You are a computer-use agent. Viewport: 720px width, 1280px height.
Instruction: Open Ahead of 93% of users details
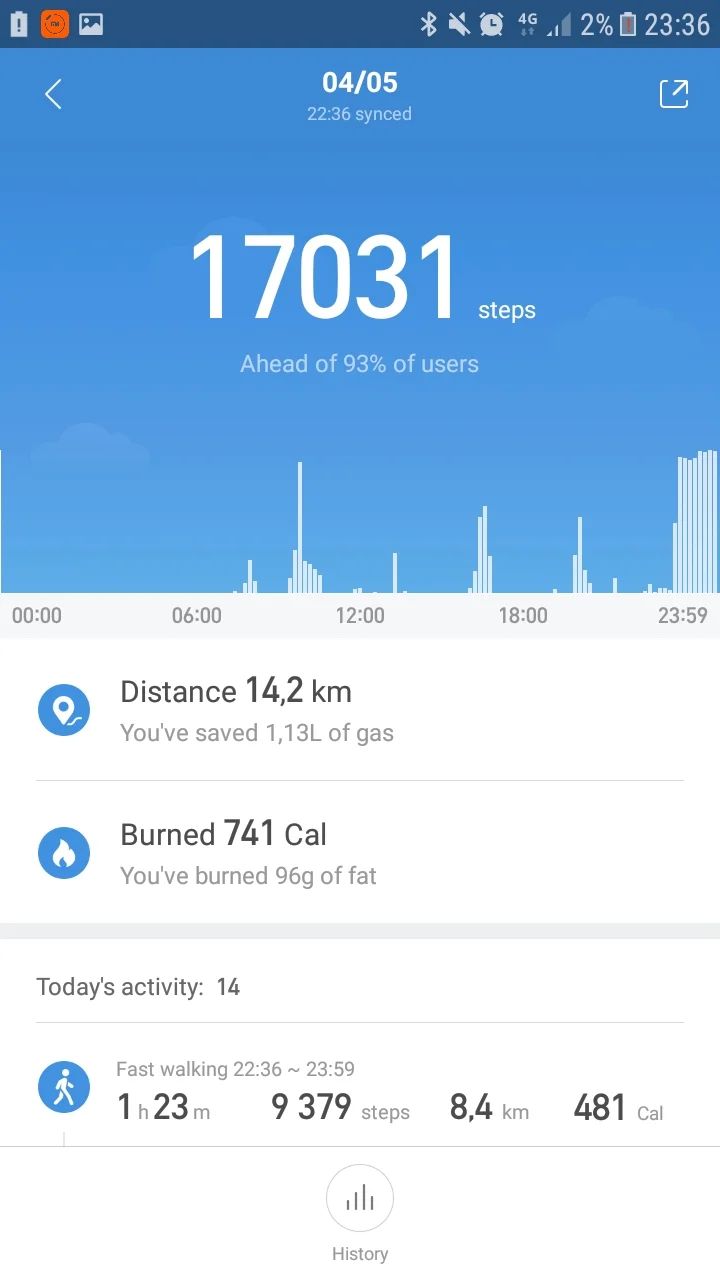tap(359, 363)
